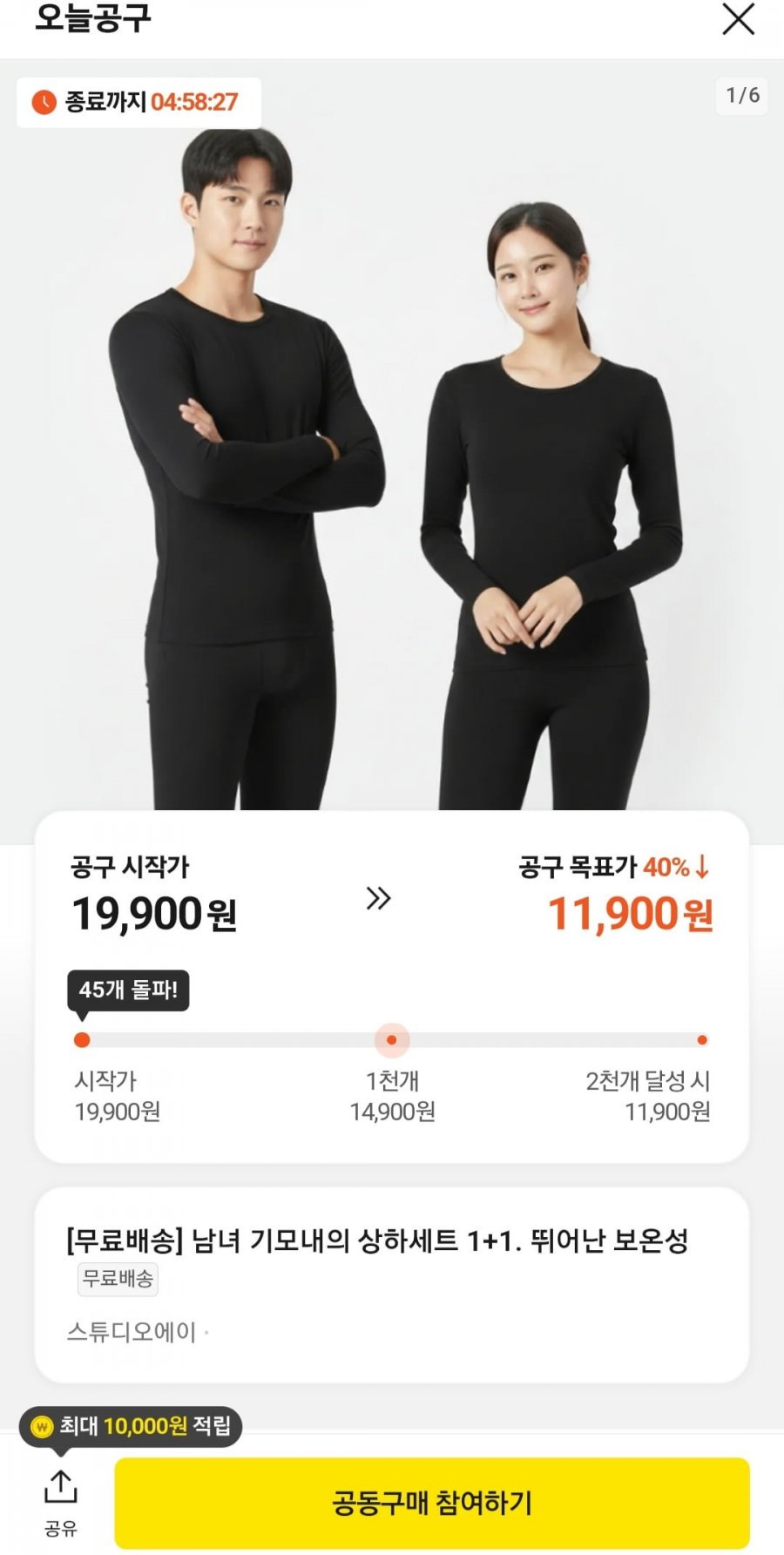Image resolution: width=784 pixels, height=1555 pixels.
Task: Close the 오늘공구 page
Action: click(x=738, y=19)
